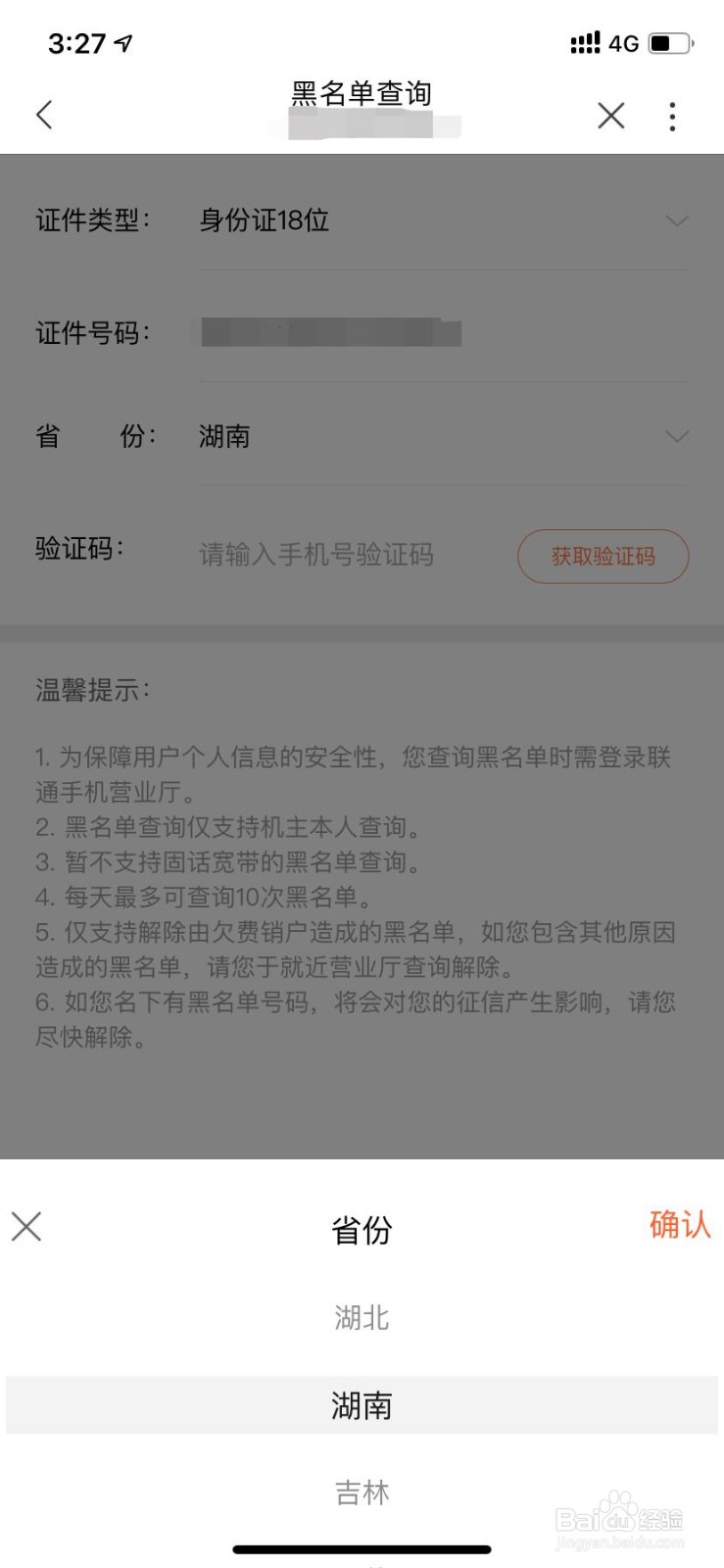
Task: Tap the 黑名单查询 page title
Action: coord(362,93)
